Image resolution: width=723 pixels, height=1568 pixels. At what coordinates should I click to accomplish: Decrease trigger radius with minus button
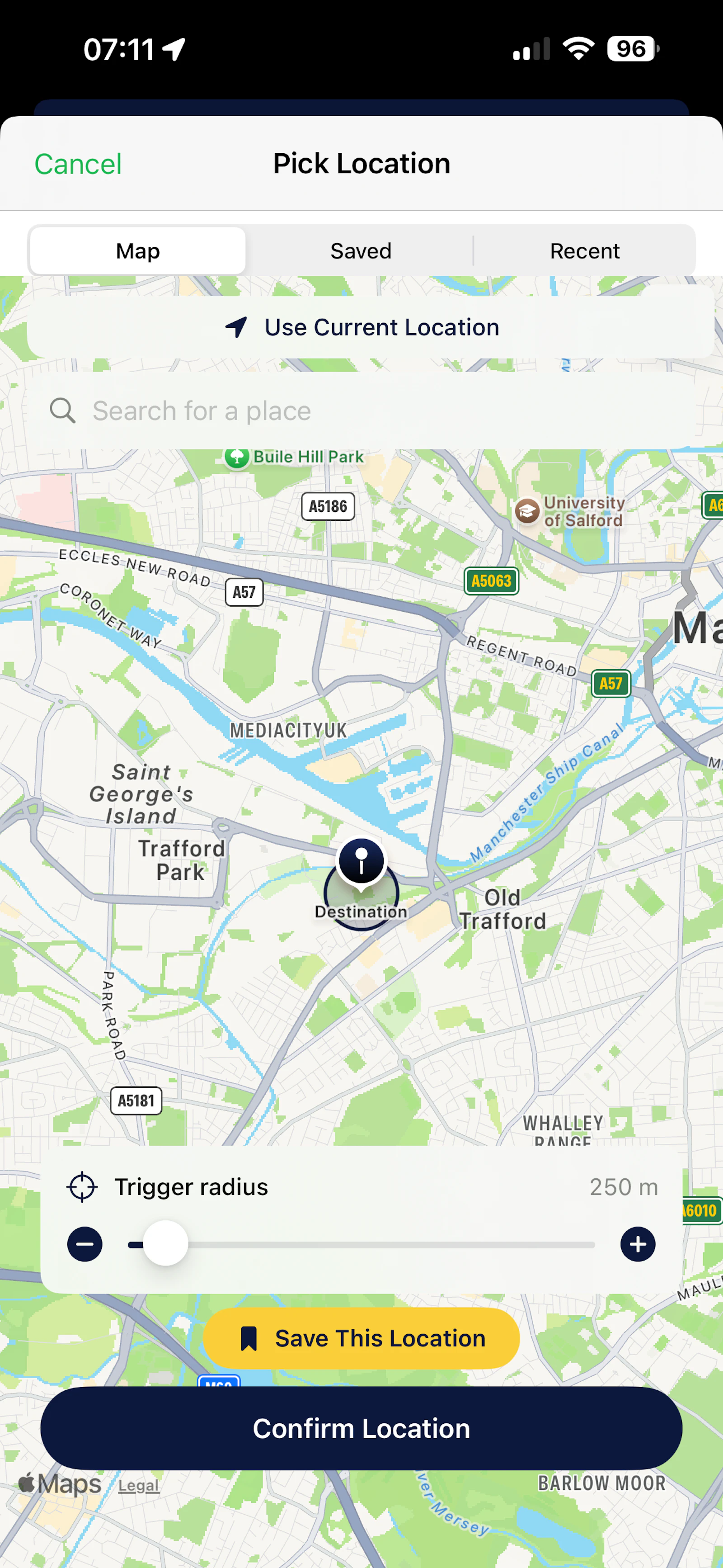85,1244
